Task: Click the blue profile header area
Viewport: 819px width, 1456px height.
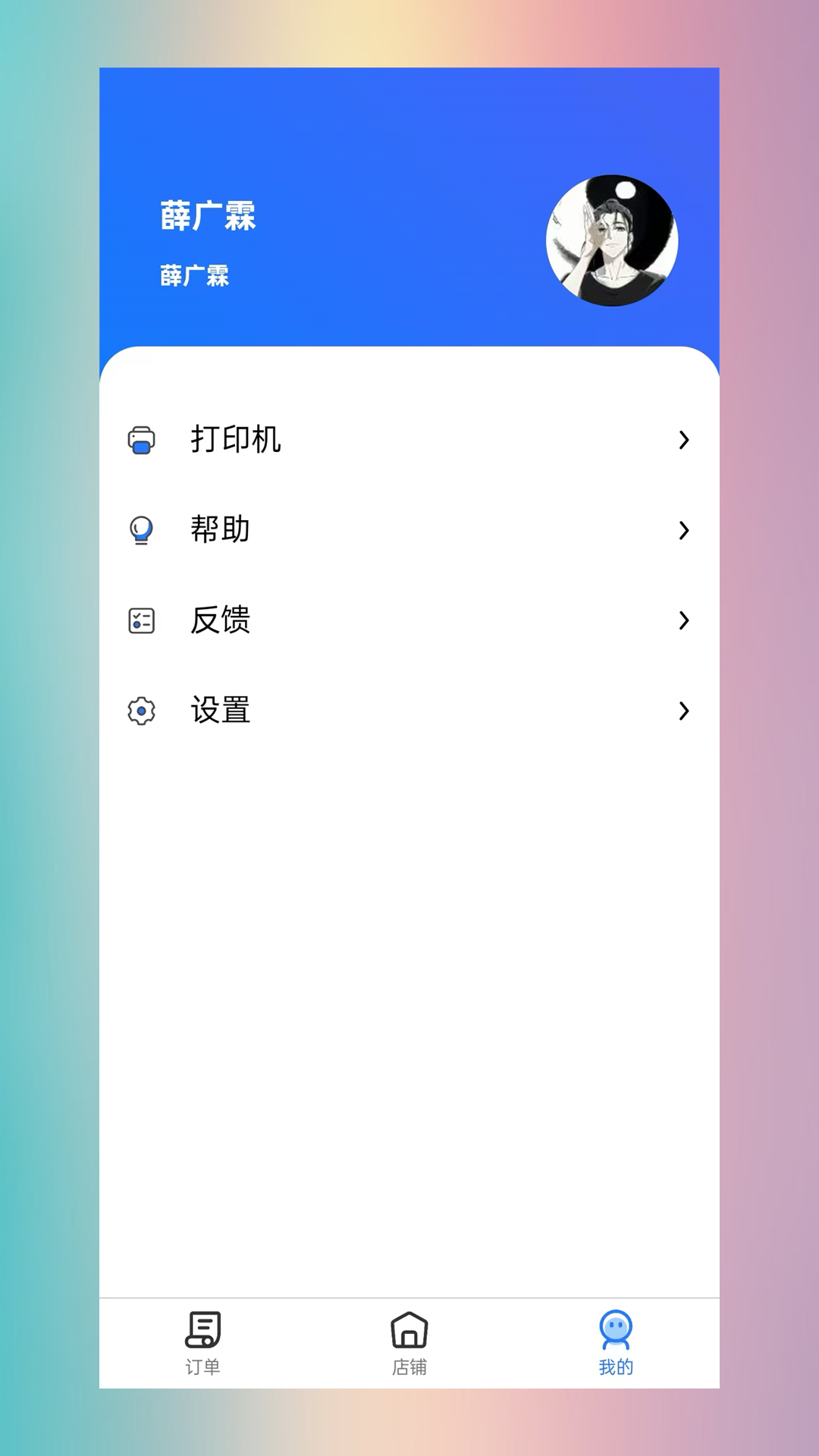Action: click(409, 190)
